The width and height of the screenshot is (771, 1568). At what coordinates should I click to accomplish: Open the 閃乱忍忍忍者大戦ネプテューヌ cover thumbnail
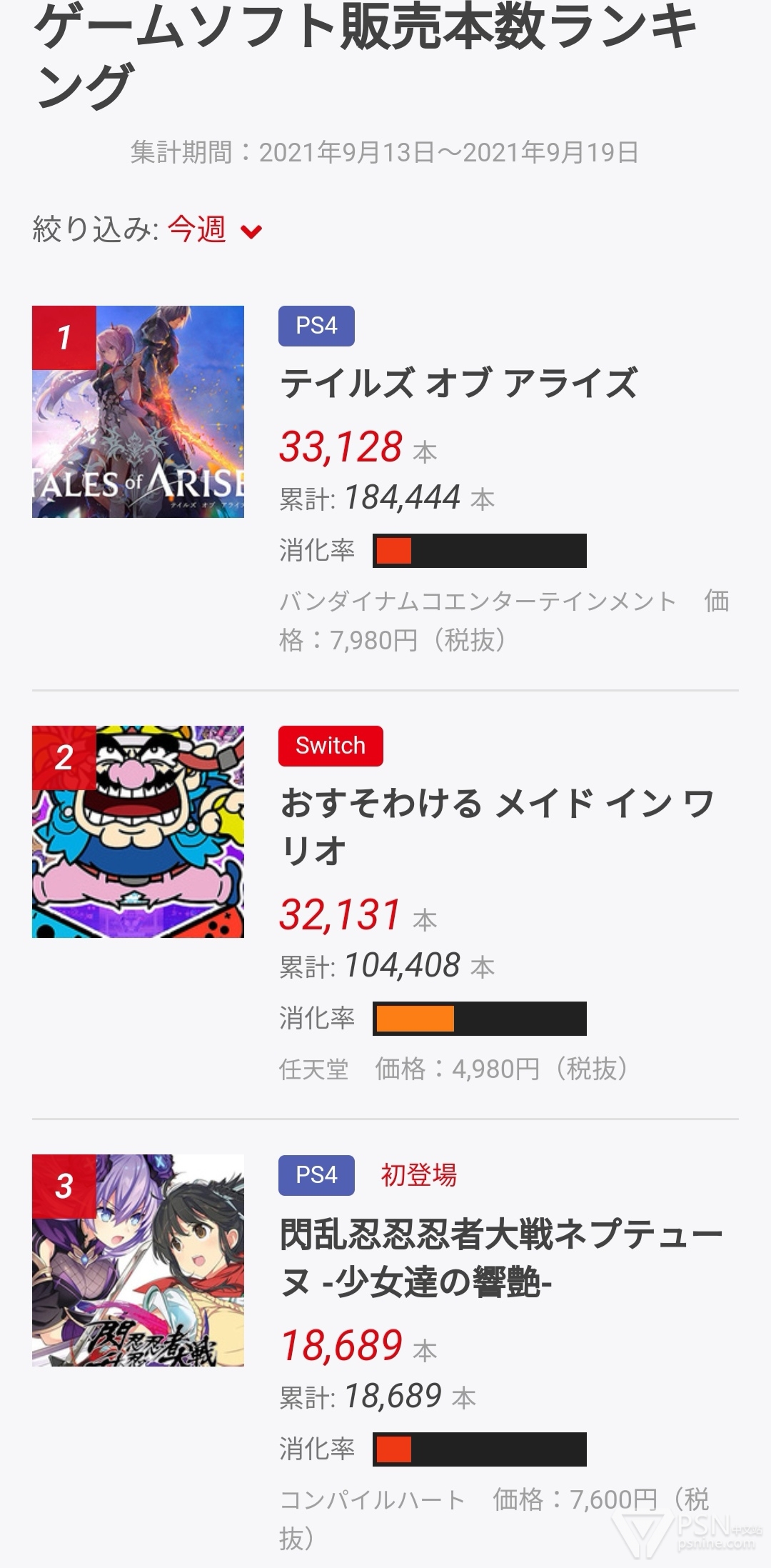coord(138,1260)
